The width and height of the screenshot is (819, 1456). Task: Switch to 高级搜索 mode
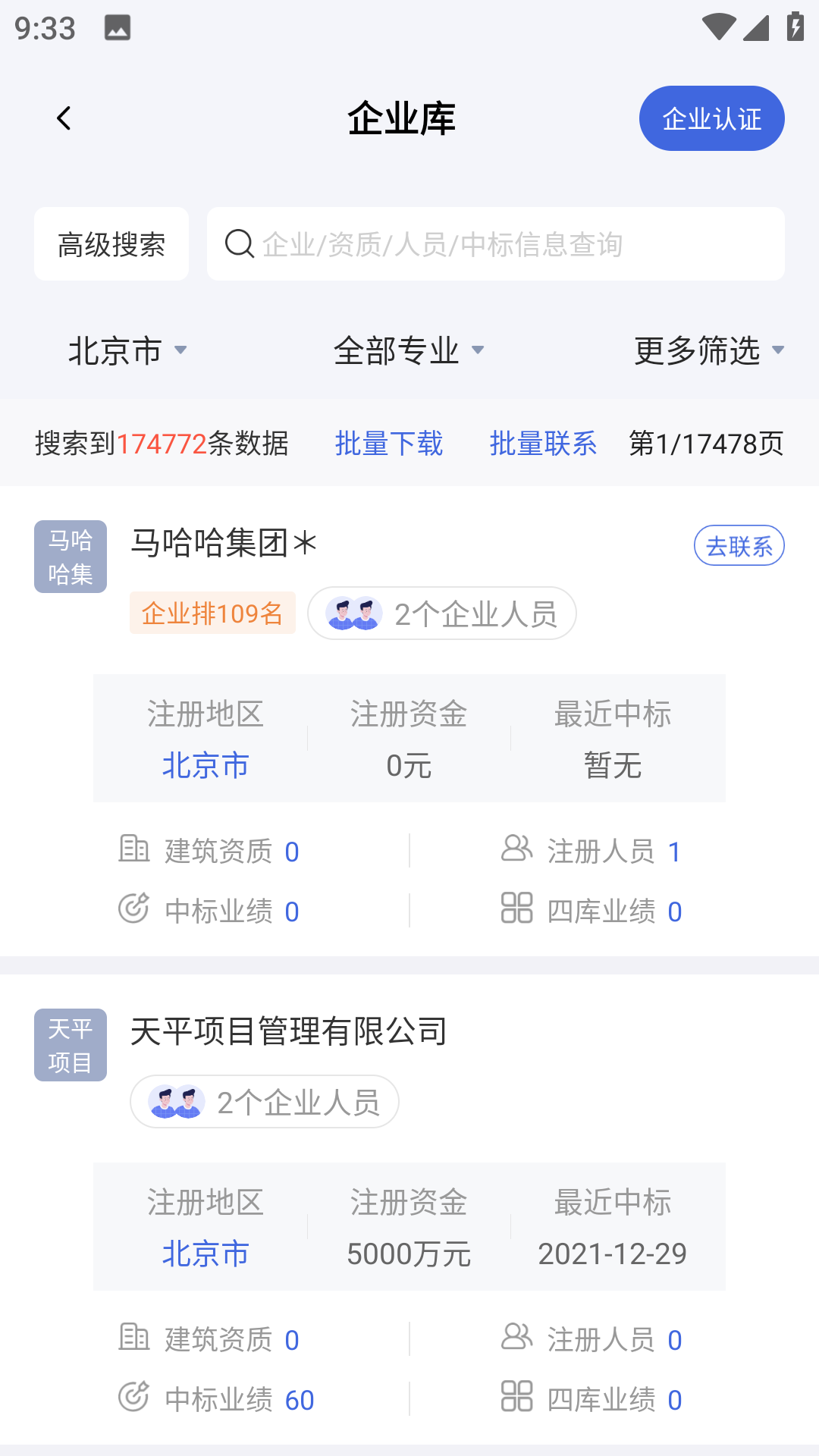[111, 243]
